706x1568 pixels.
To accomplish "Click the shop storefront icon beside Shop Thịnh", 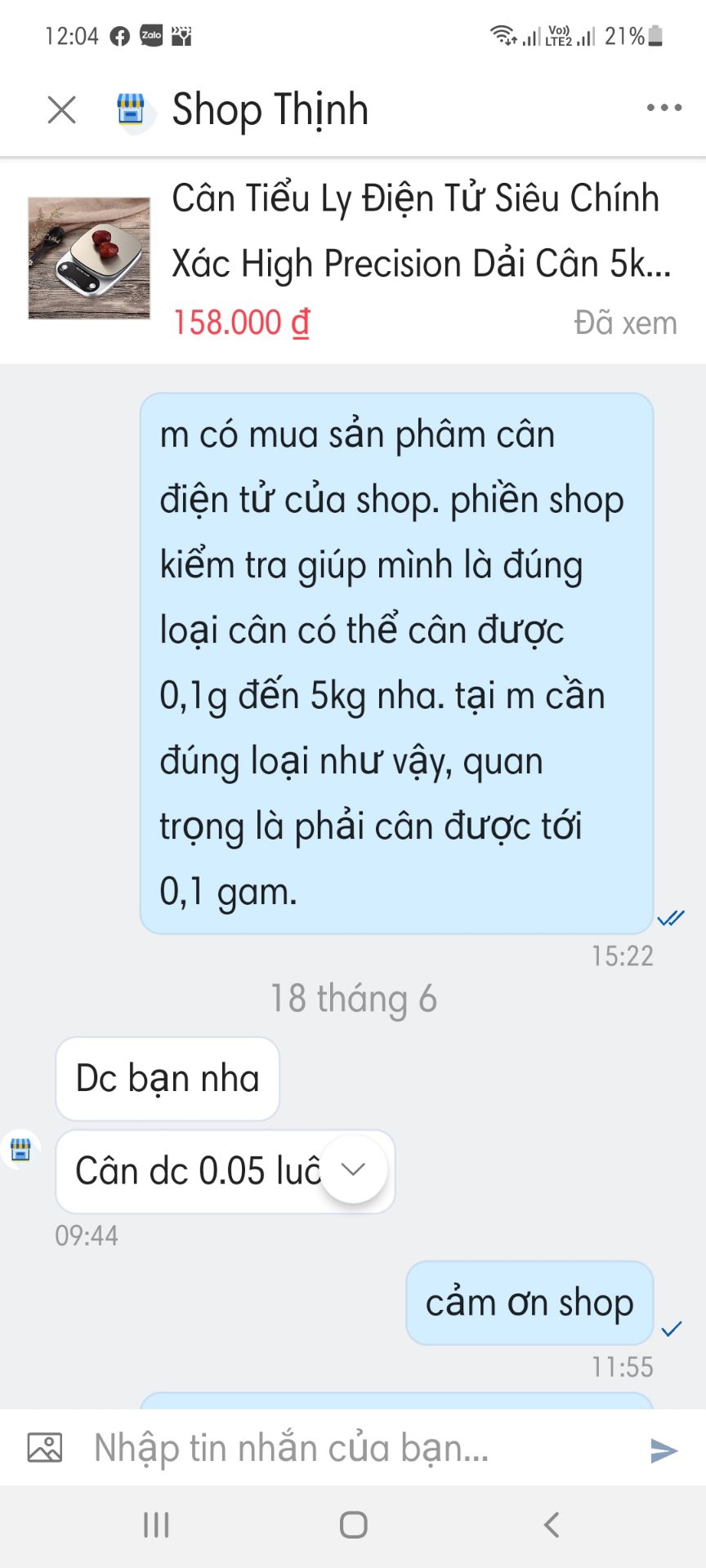I will pos(133,109).
